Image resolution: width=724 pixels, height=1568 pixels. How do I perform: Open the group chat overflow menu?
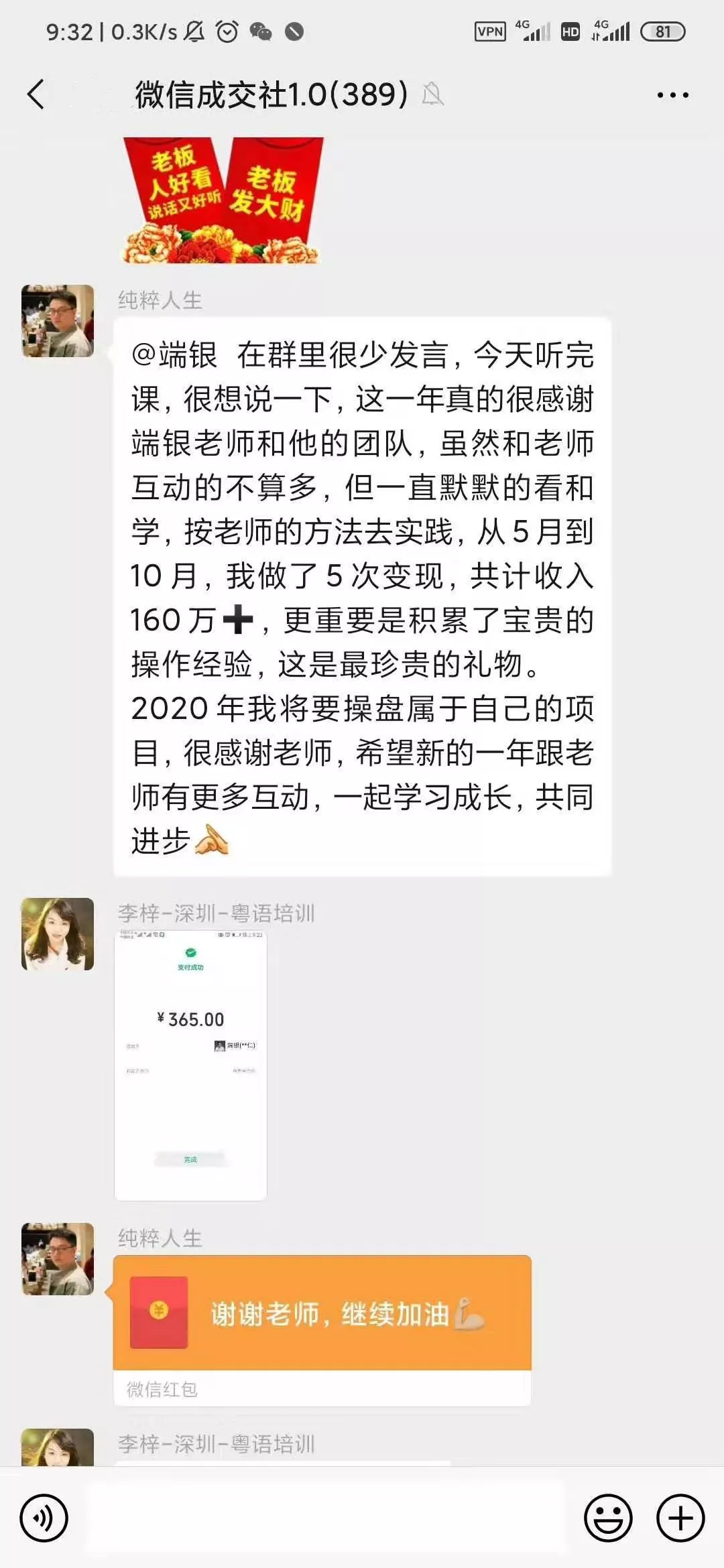tap(672, 95)
